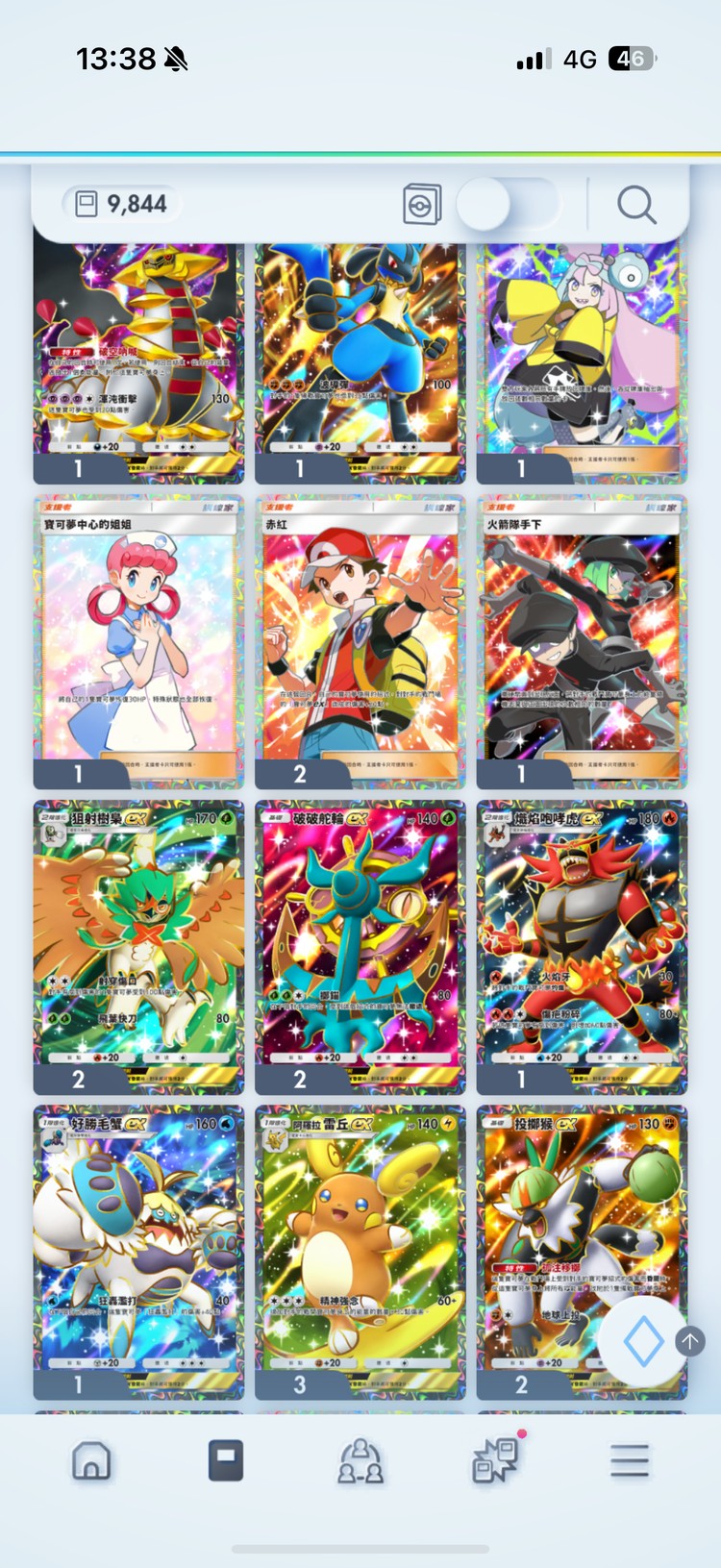Open the 好勝毛蟹 ex card

pos(138,1250)
